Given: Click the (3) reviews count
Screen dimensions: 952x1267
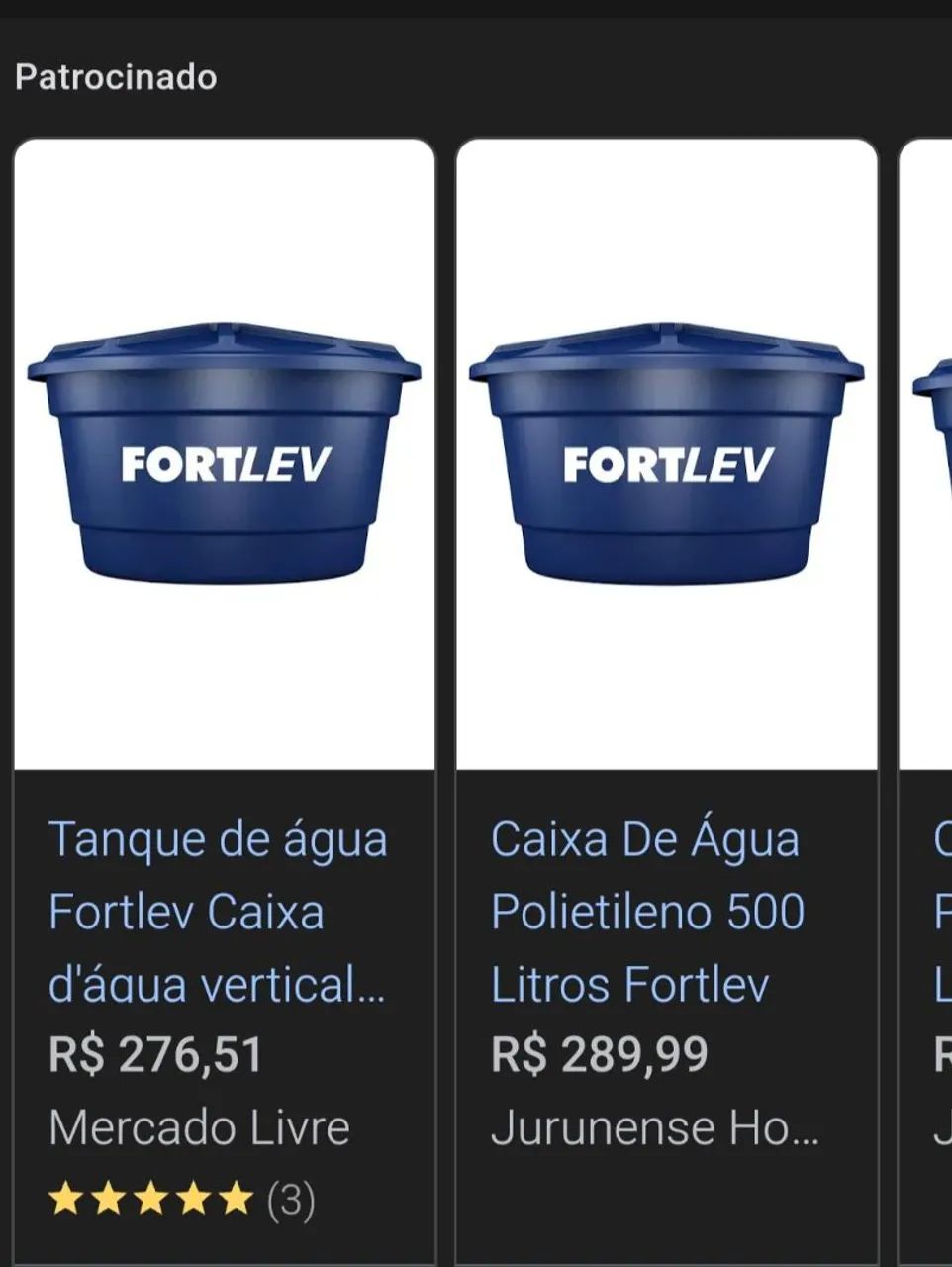Looking at the screenshot, I should point(293,1200).
